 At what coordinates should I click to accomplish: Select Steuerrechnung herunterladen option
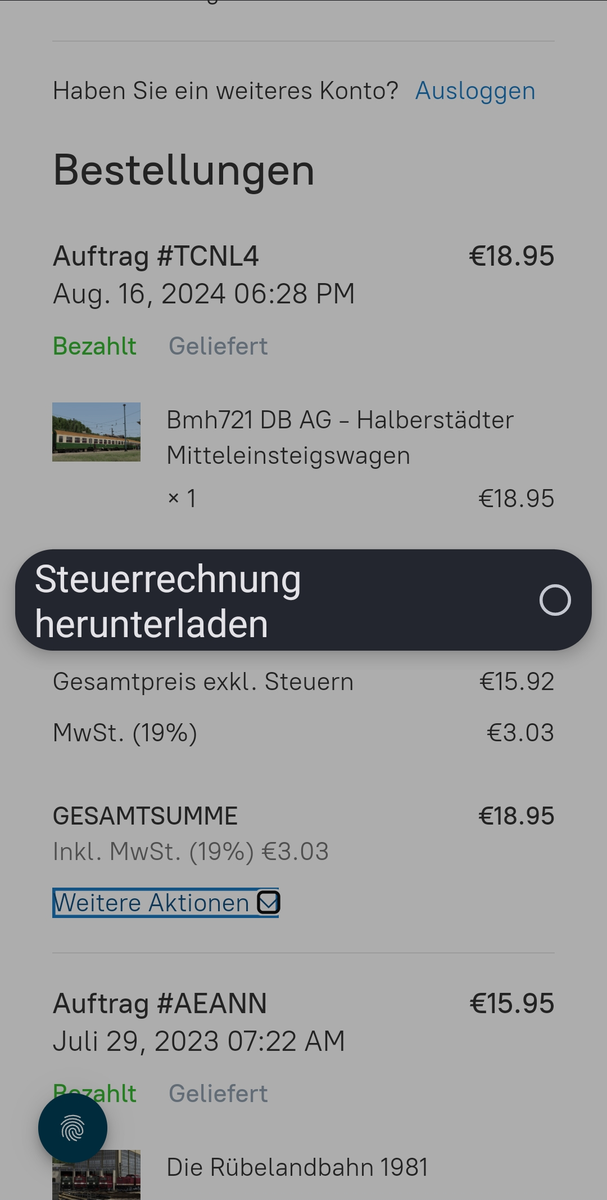pos(303,601)
